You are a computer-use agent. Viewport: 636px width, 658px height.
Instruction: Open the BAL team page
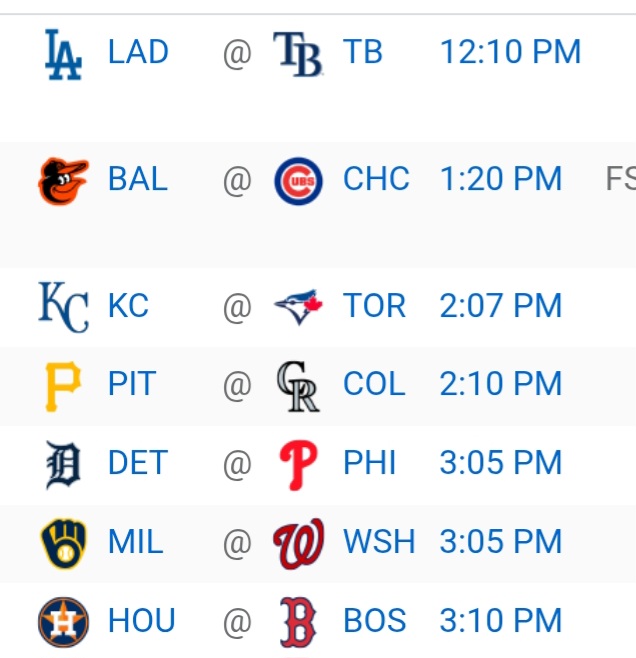138,180
